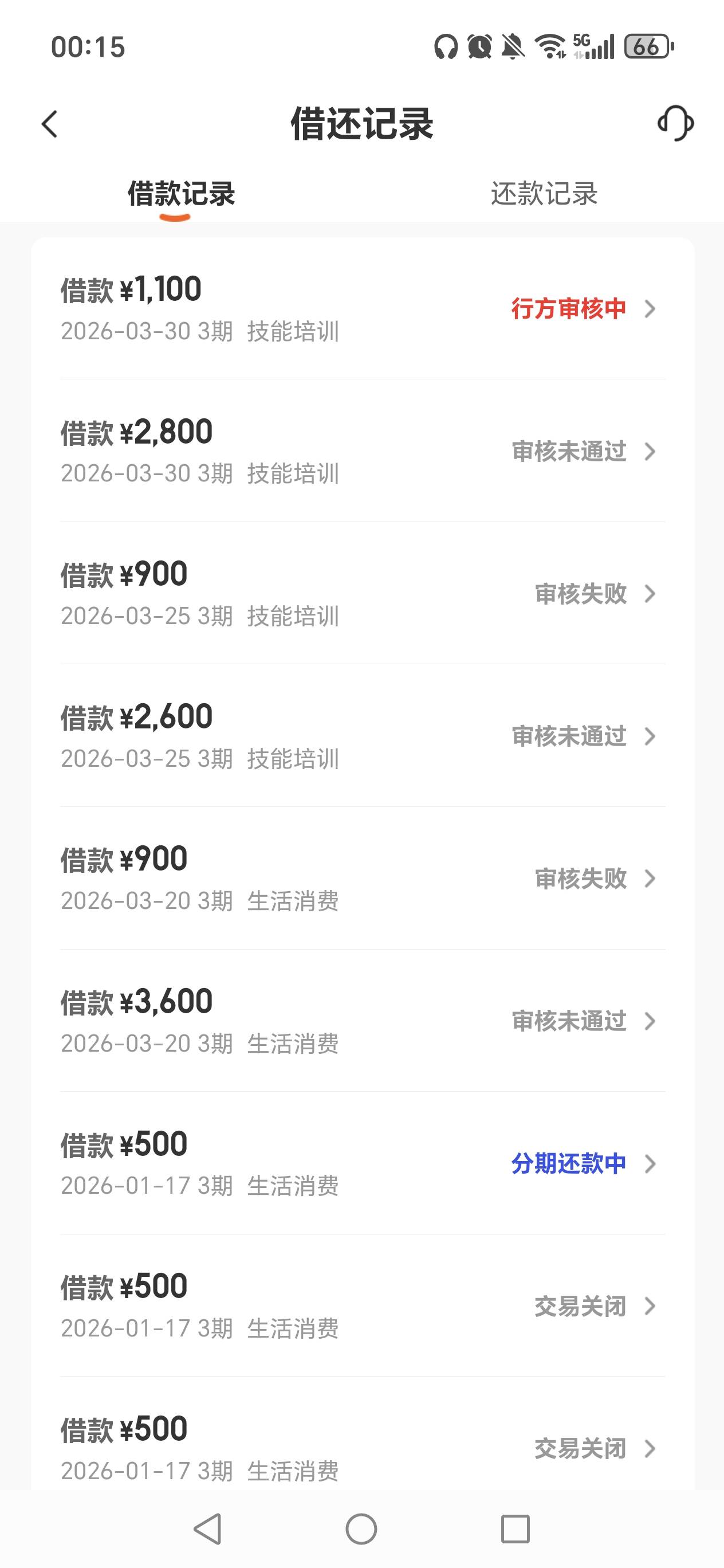Select the 借款记录 tab
The width and height of the screenshot is (724, 1568).
182,194
